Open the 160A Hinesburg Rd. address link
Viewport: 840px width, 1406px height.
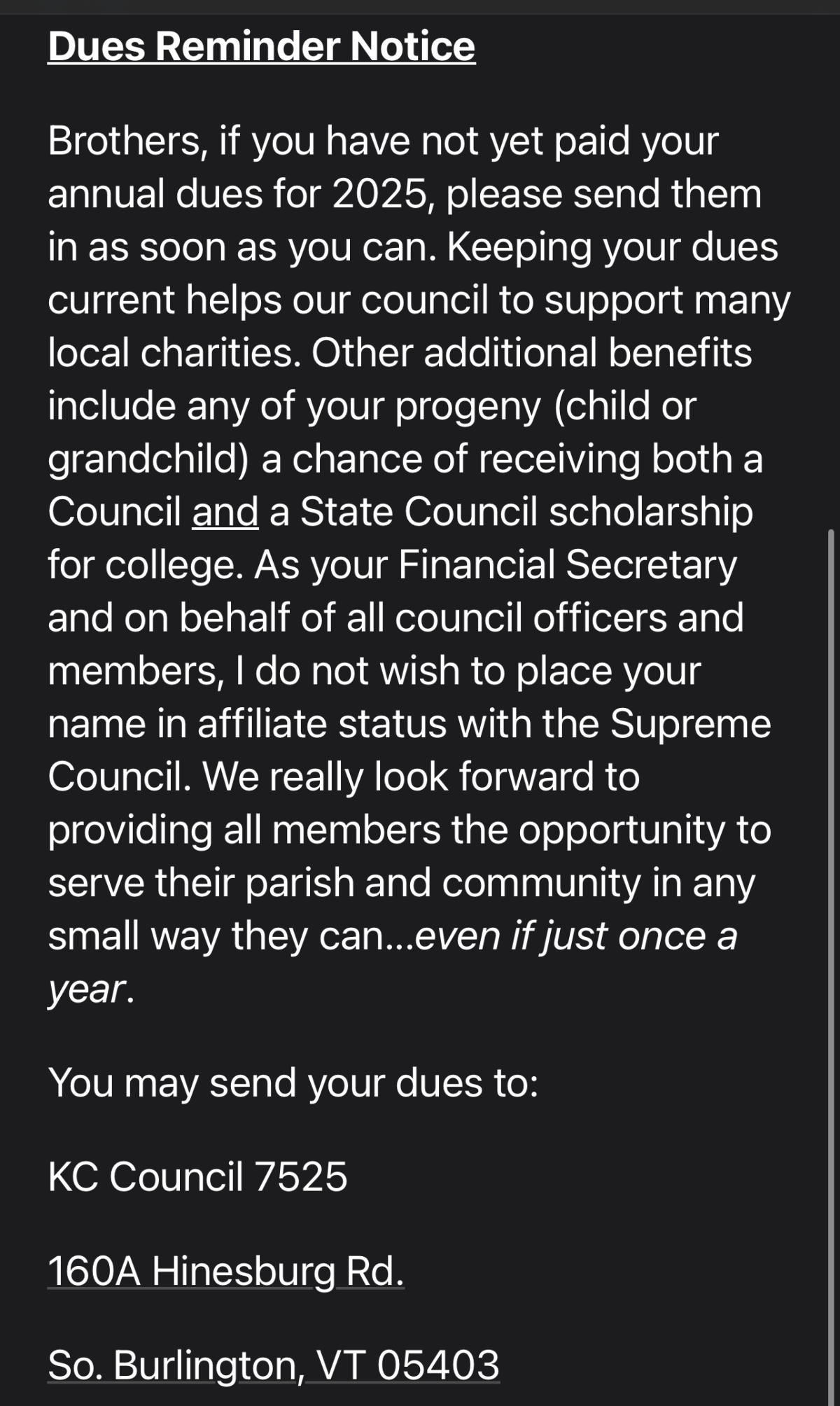click(226, 1272)
